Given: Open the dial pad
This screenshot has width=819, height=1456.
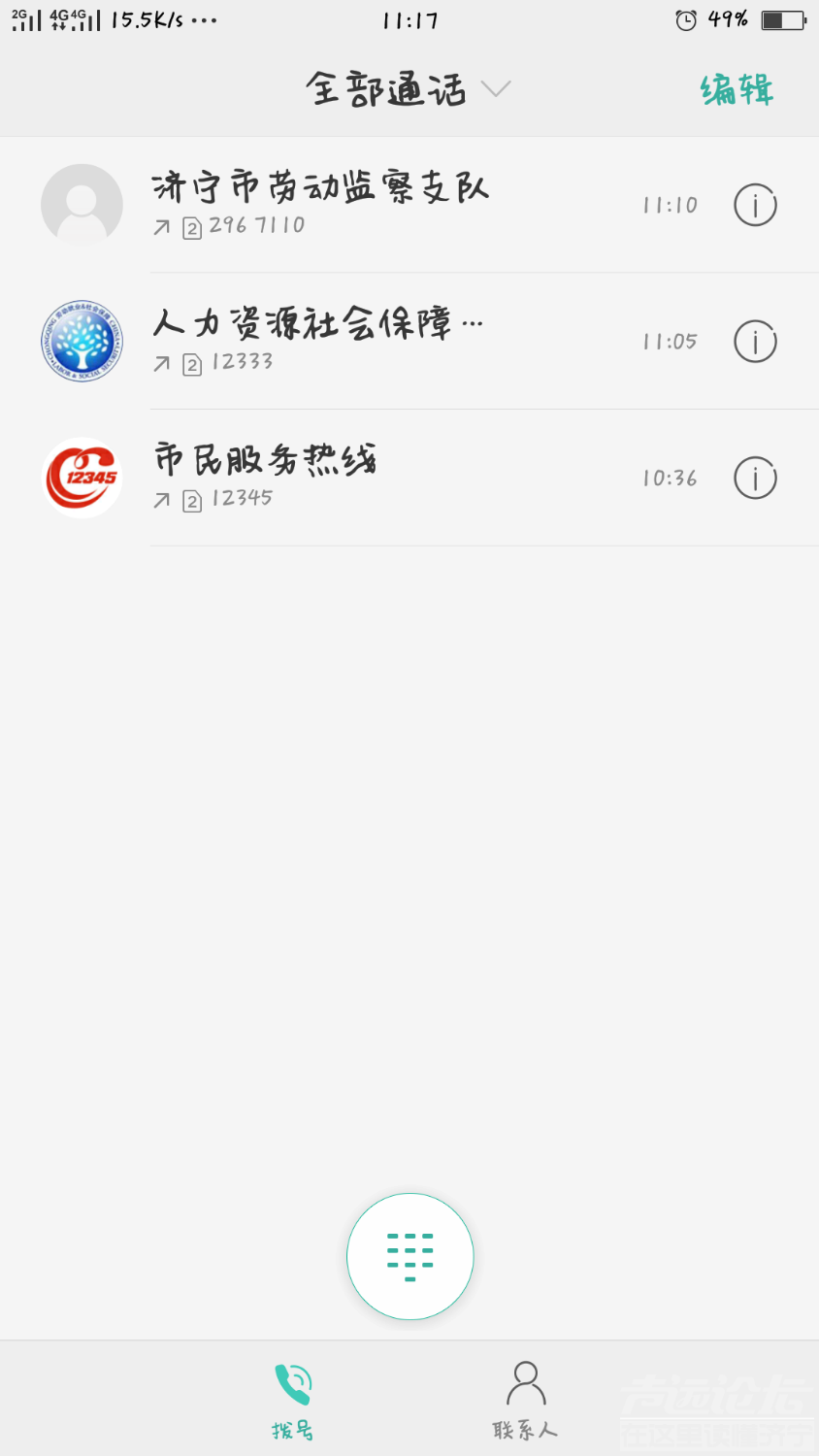Looking at the screenshot, I should pos(409,1255).
